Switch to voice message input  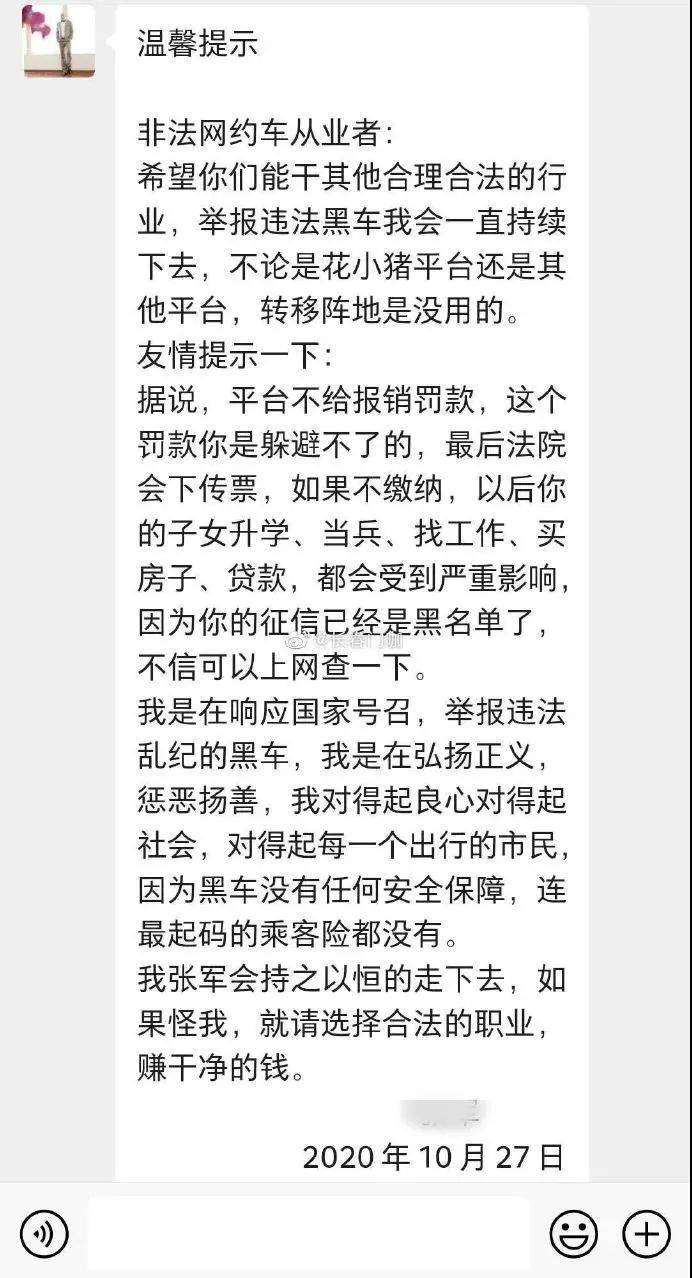pyautogui.click(x=44, y=1234)
